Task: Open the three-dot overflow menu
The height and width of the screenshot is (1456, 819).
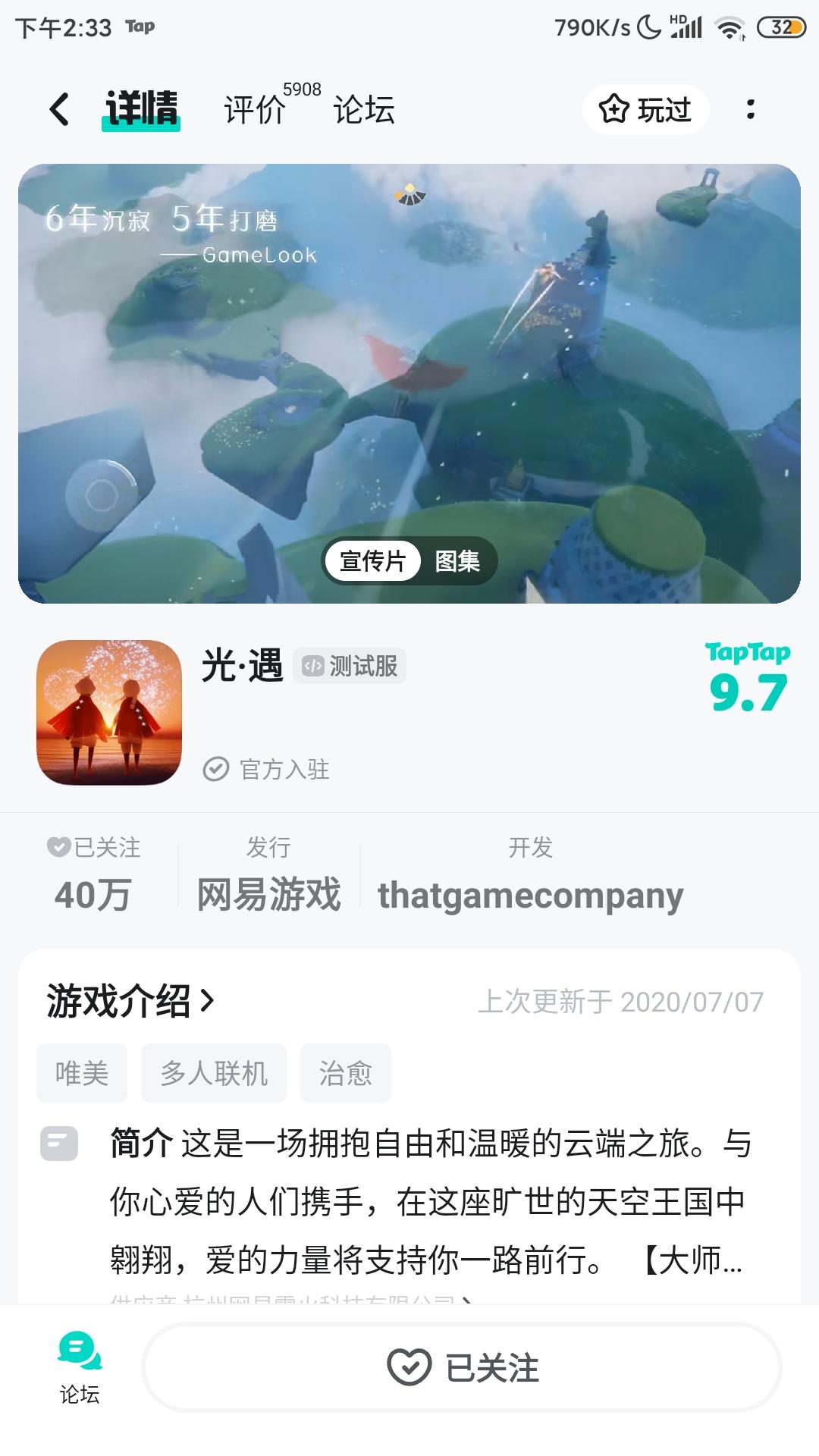Action: click(x=752, y=109)
